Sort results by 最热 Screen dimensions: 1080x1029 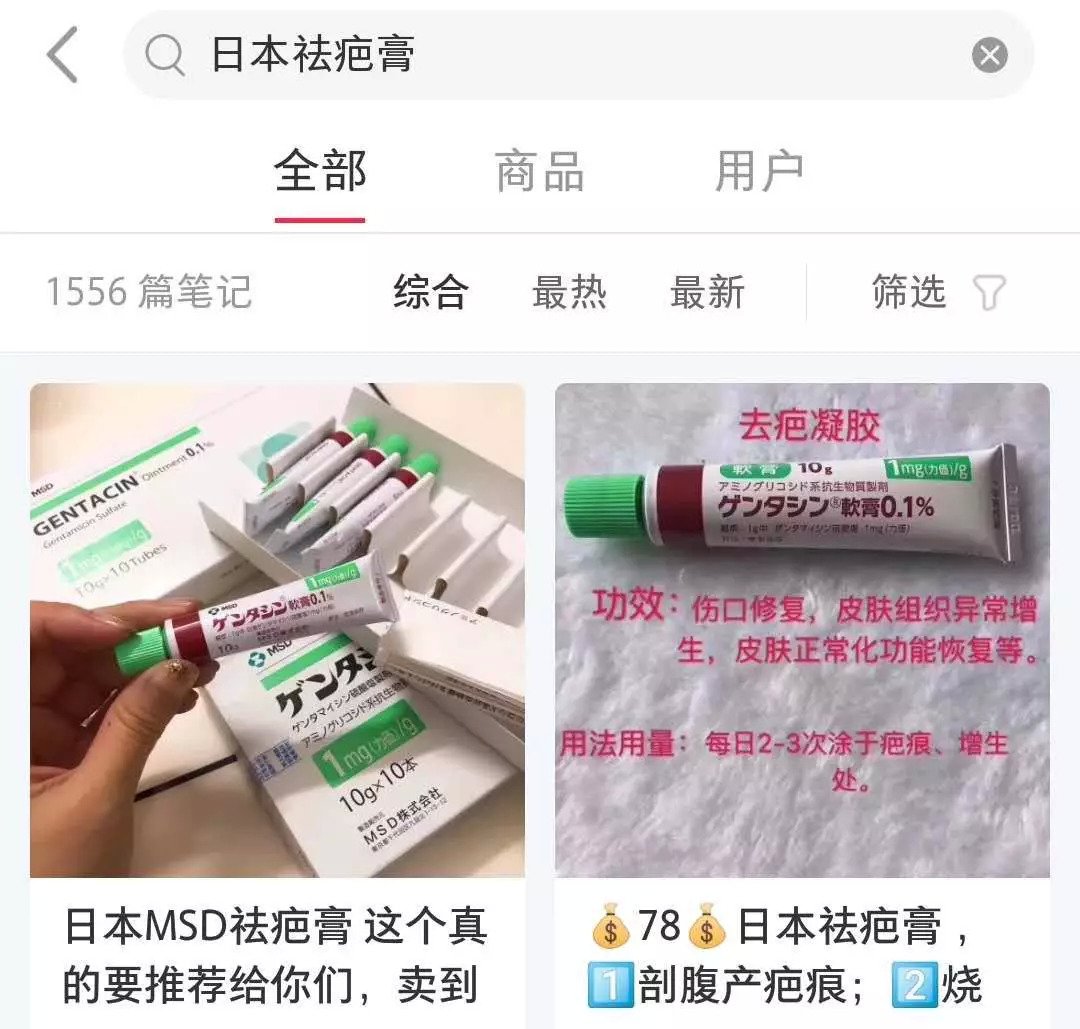(x=569, y=292)
